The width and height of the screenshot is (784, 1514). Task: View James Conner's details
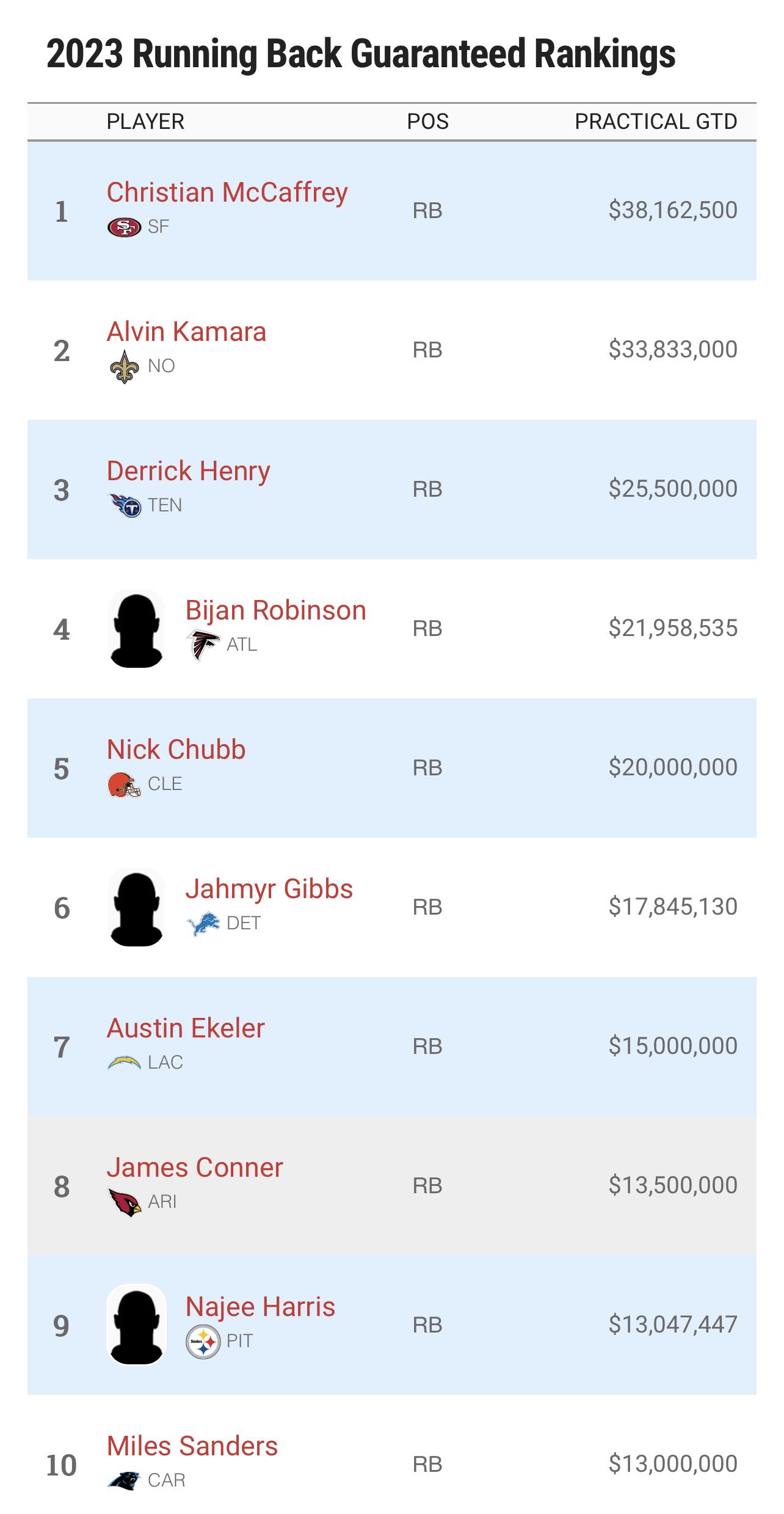[195, 1168]
